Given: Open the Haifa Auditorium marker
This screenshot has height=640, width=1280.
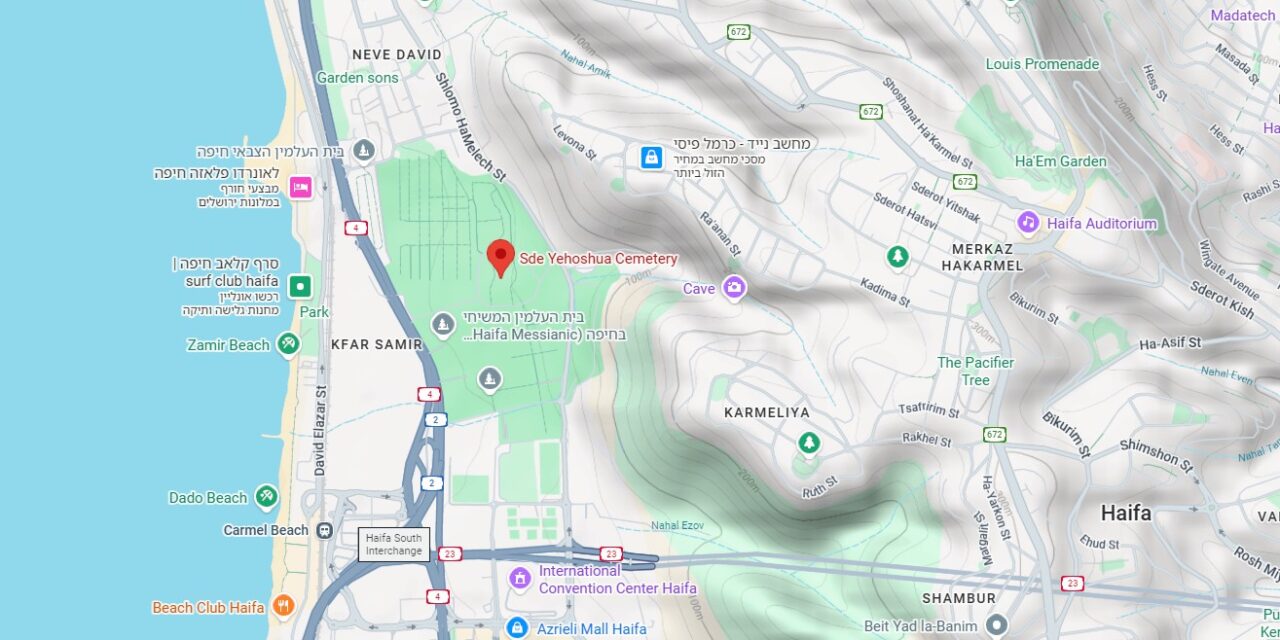Looking at the screenshot, I should click(1028, 222).
